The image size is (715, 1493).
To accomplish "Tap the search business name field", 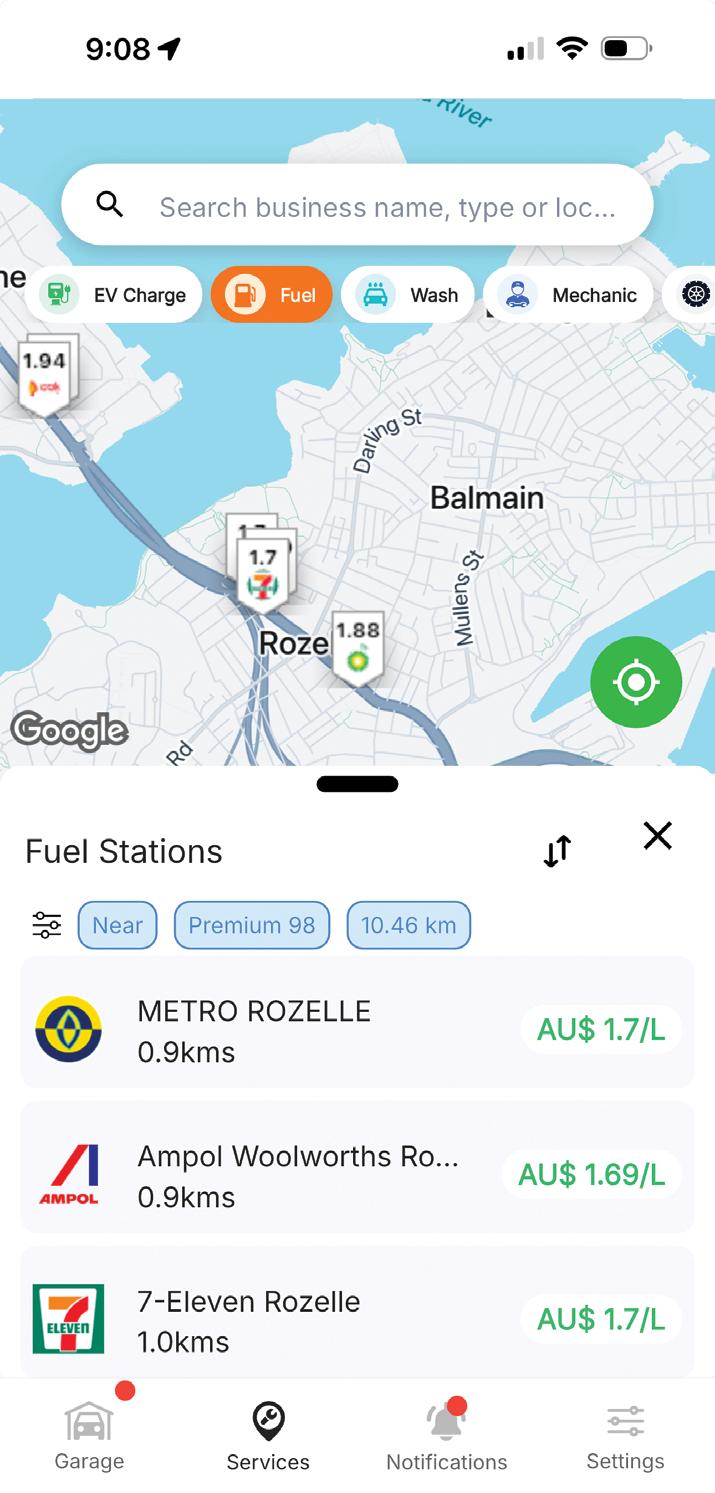I will (x=386, y=207).
